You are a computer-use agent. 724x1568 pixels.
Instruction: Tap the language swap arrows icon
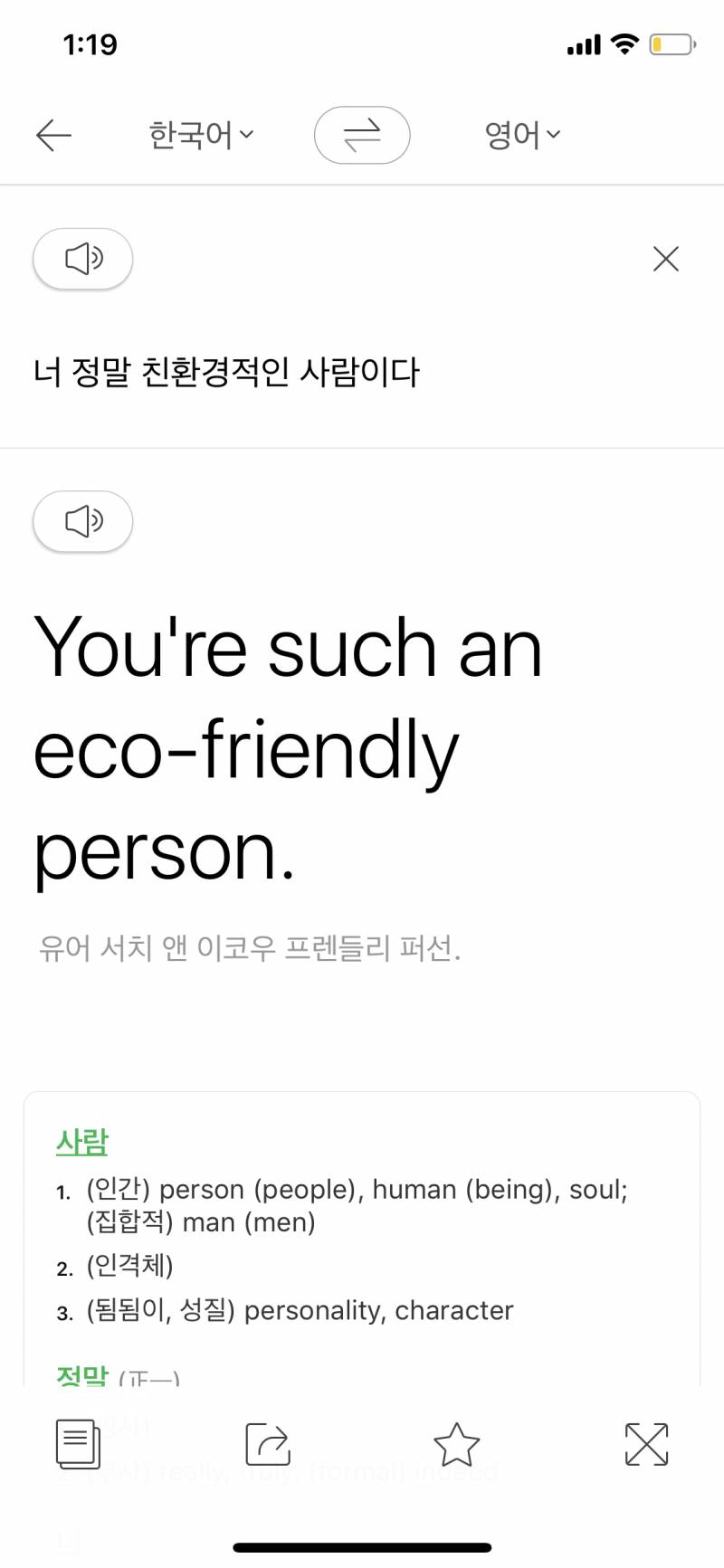click(362, 134)
